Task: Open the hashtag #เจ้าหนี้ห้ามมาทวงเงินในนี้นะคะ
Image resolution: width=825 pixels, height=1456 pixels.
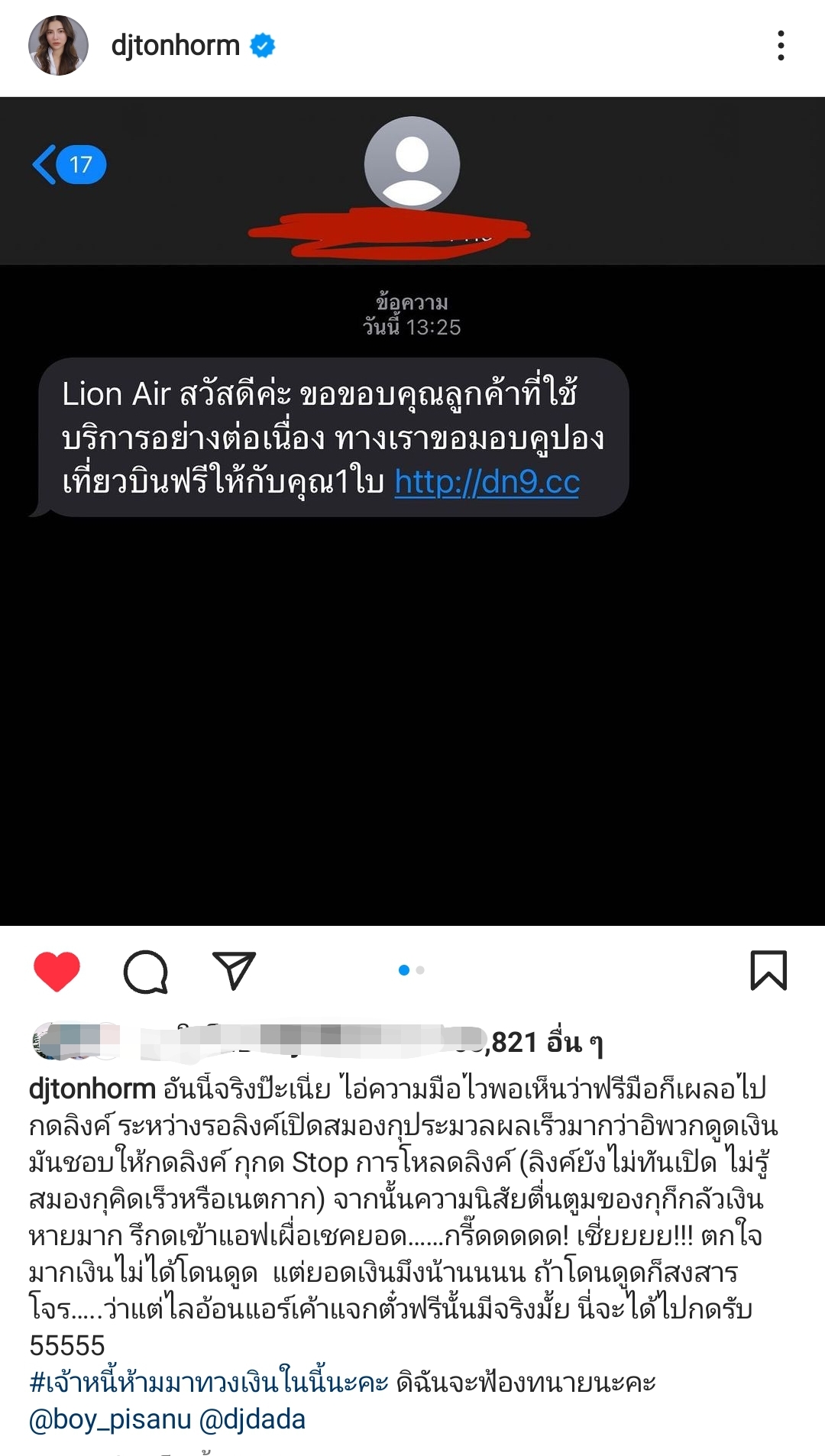Action: coord(208,1383)
